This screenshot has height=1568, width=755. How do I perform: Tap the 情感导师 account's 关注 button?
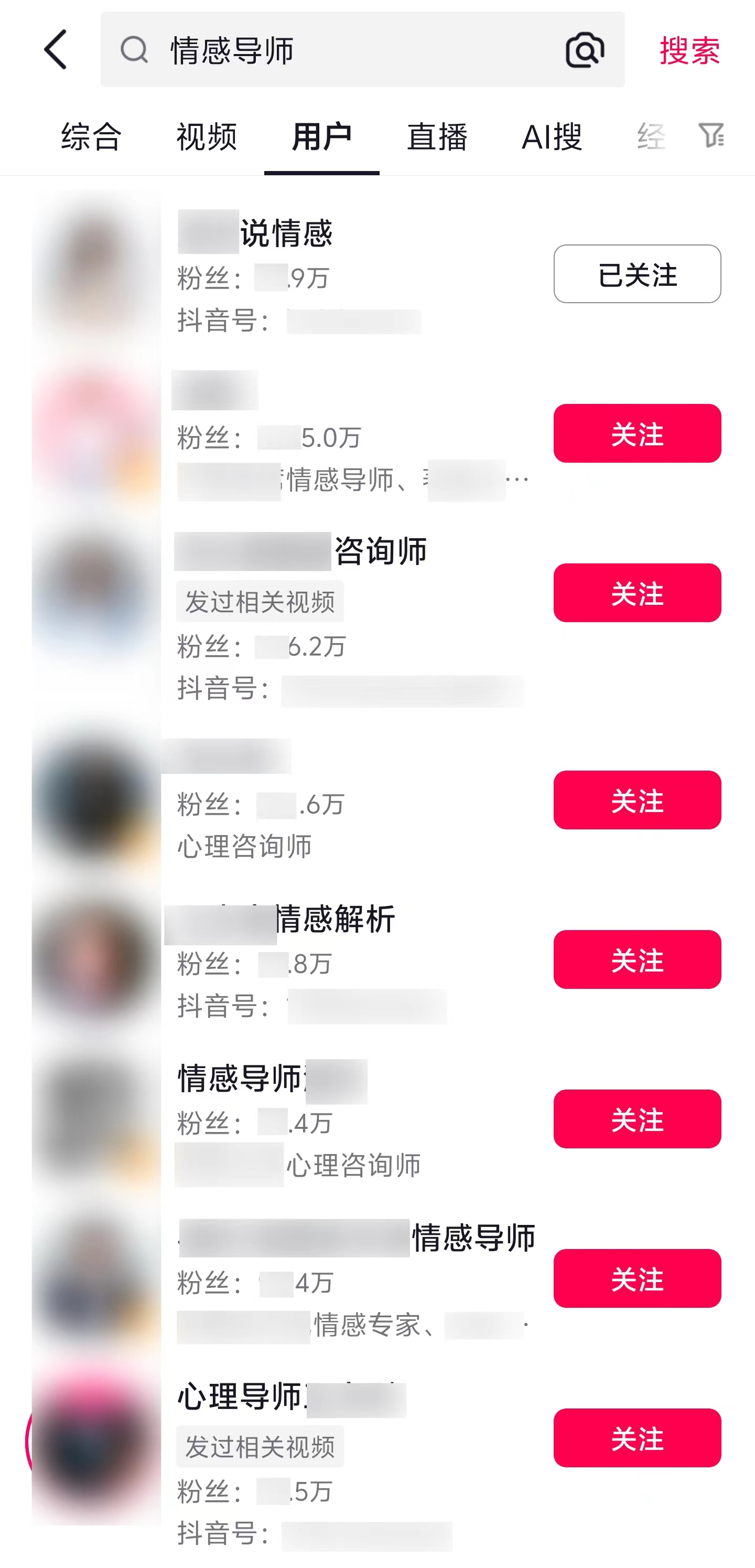pyautogui.click(x=637, y=1118)
